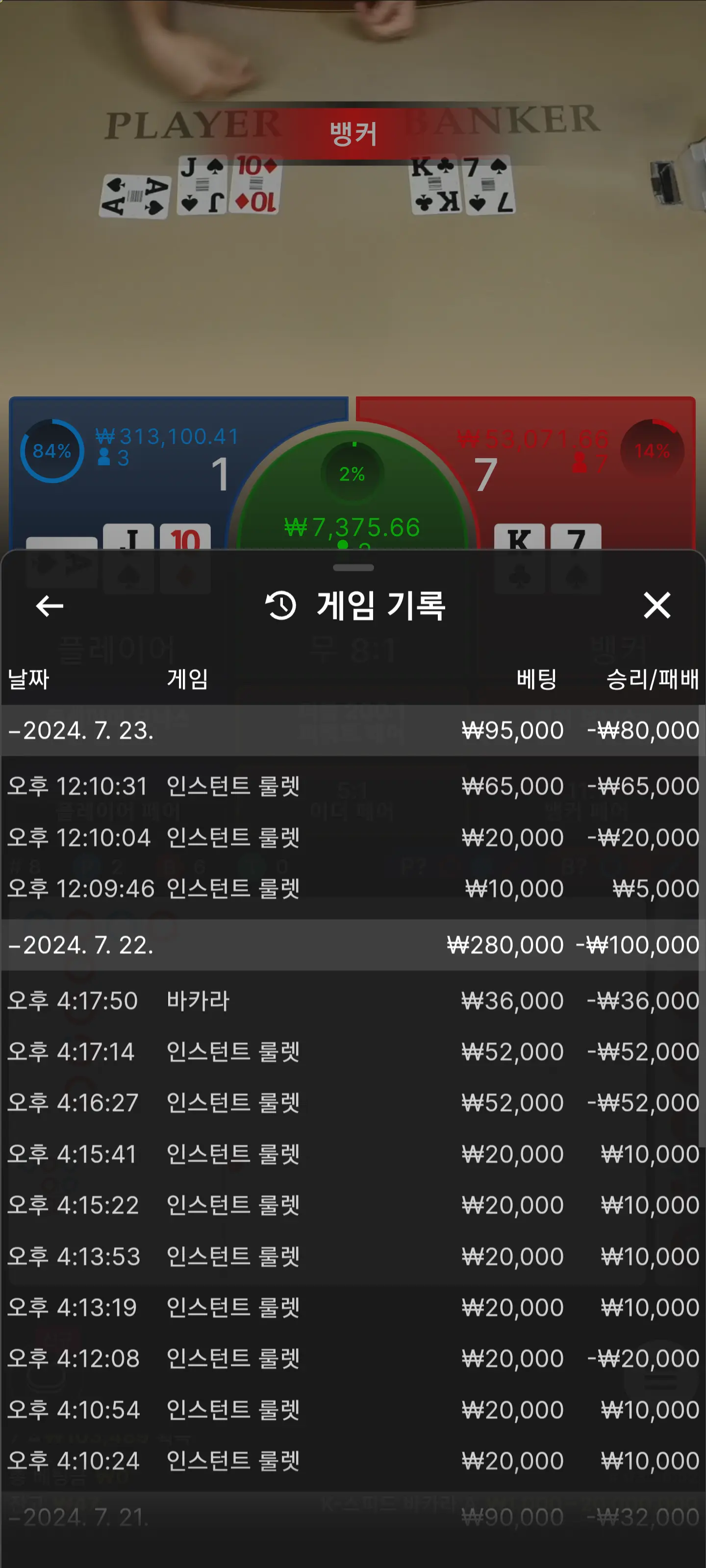This screenshot has height=1568, width=706.
Task: Open the 오후 4:10:24 인스턴트 룰렛 record
Action: pos(353,1460)
